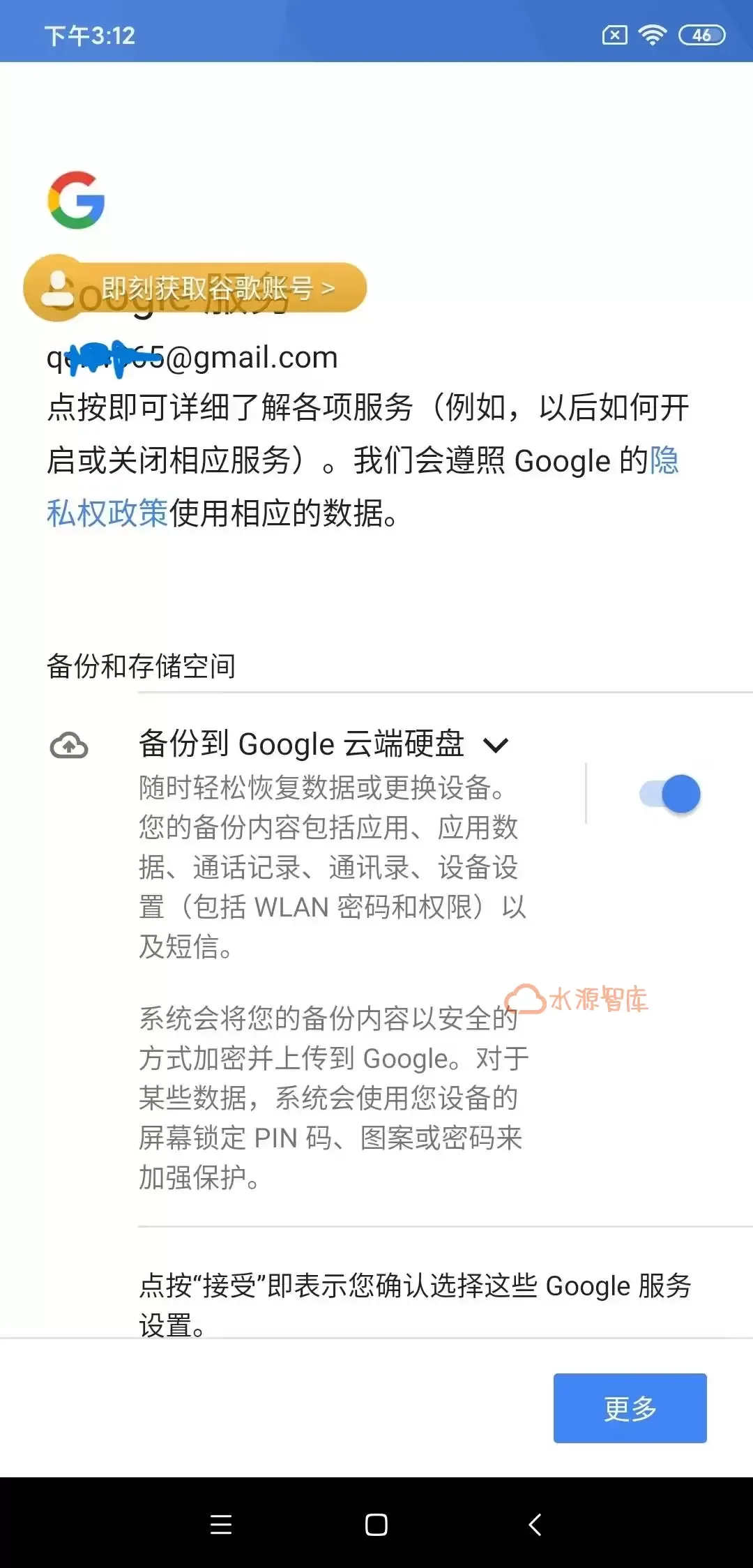The width and height of the screenshot is (753, 1568).
Task: Tap the gmail.com account email entry
Action: 192,356
